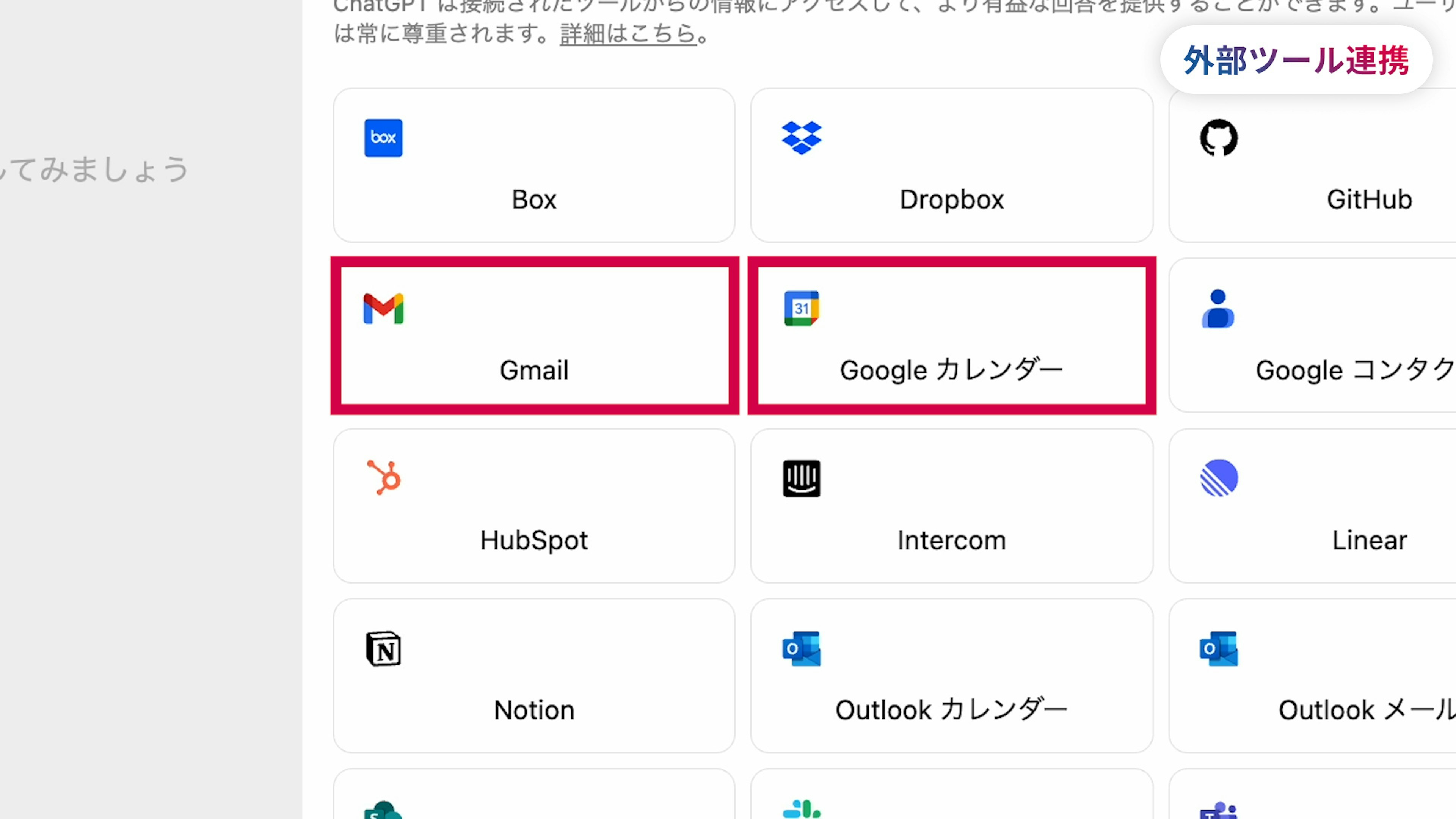Select the Dropbox connector
Viewport: 1456px width, 819px height.
click(951, 165)
